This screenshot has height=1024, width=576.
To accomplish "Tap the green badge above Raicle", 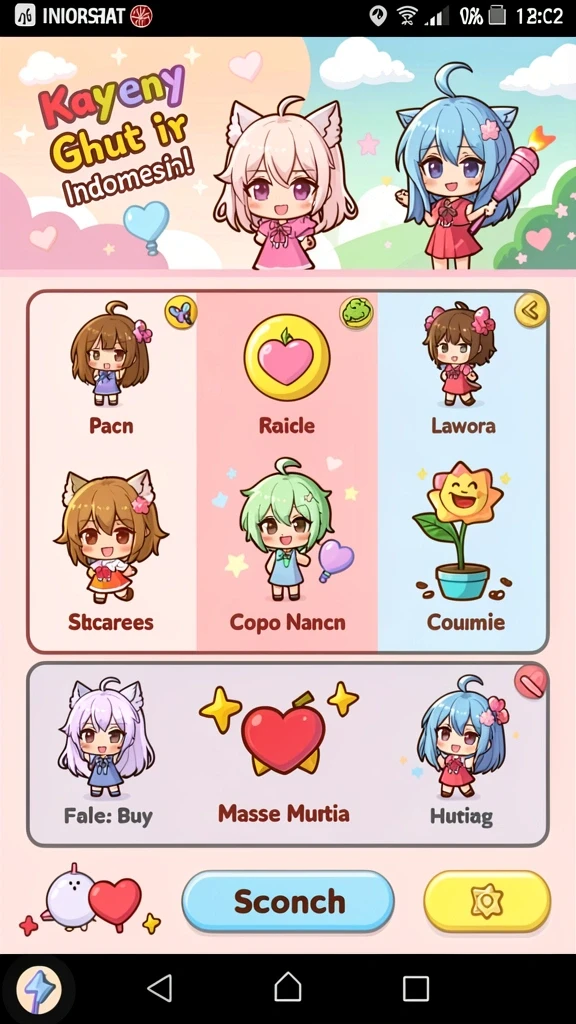I will [x=357, y=312].
